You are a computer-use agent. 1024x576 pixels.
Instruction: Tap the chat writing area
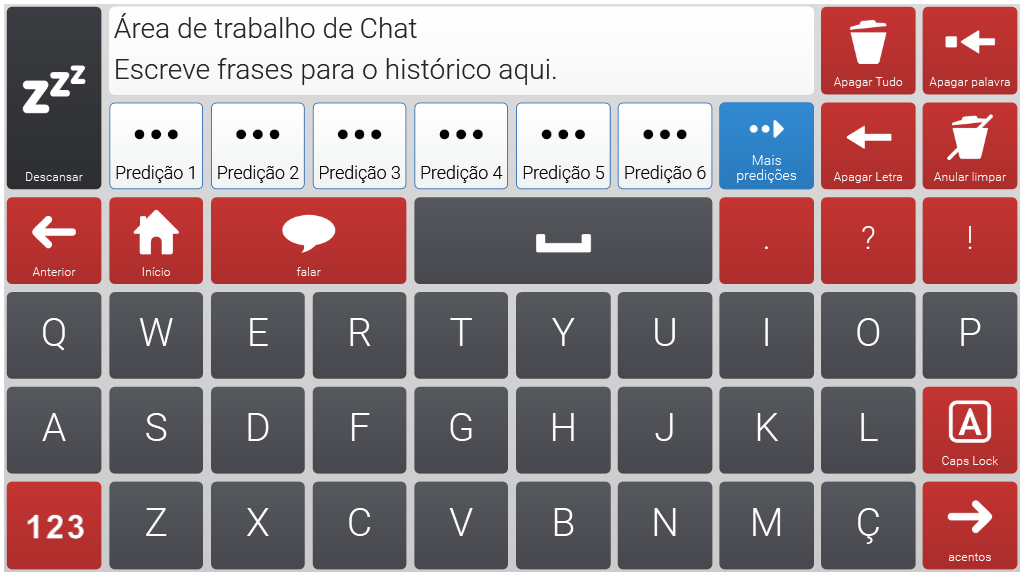pyautogui.click(x=461, y=50)
